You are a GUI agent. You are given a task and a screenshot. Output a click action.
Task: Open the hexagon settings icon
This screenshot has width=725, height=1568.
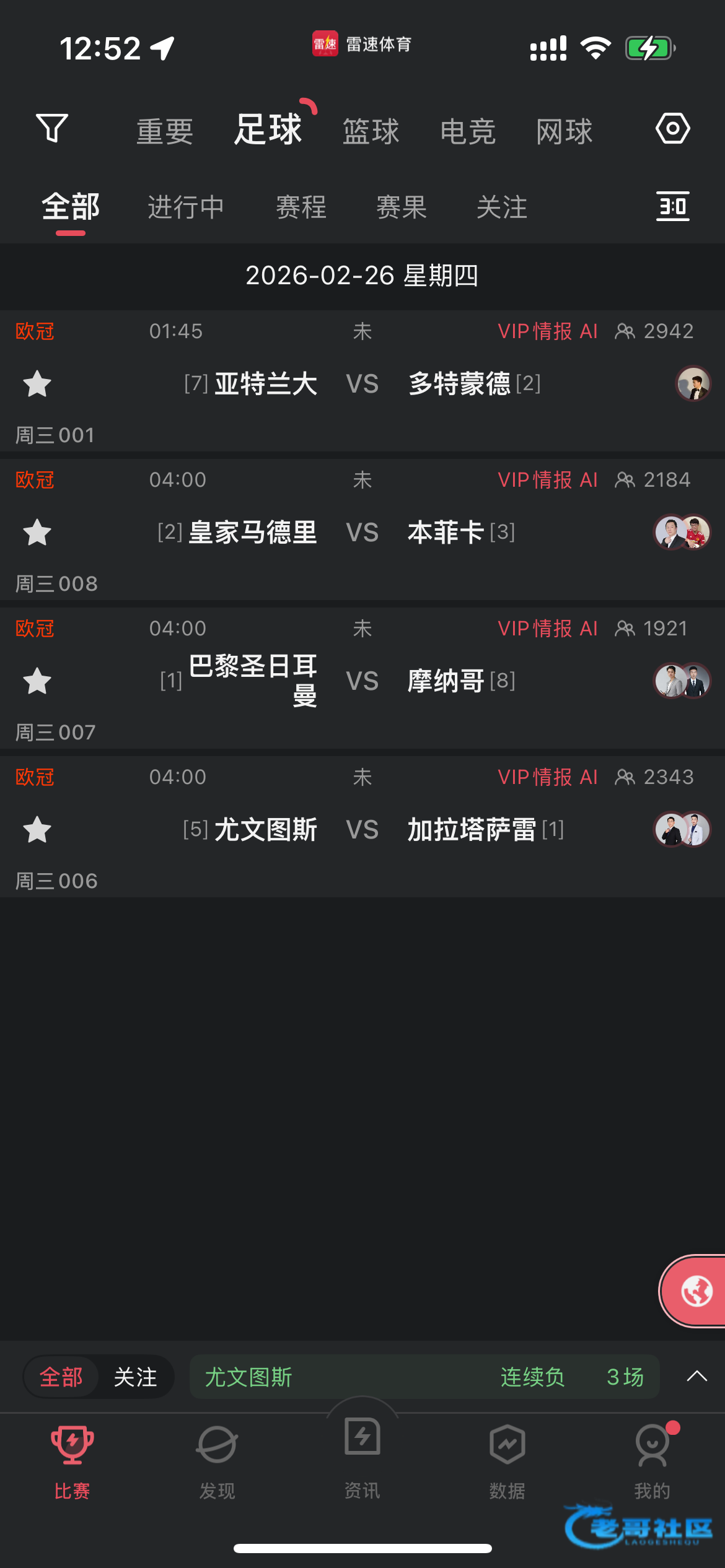[x=672, y=128]
